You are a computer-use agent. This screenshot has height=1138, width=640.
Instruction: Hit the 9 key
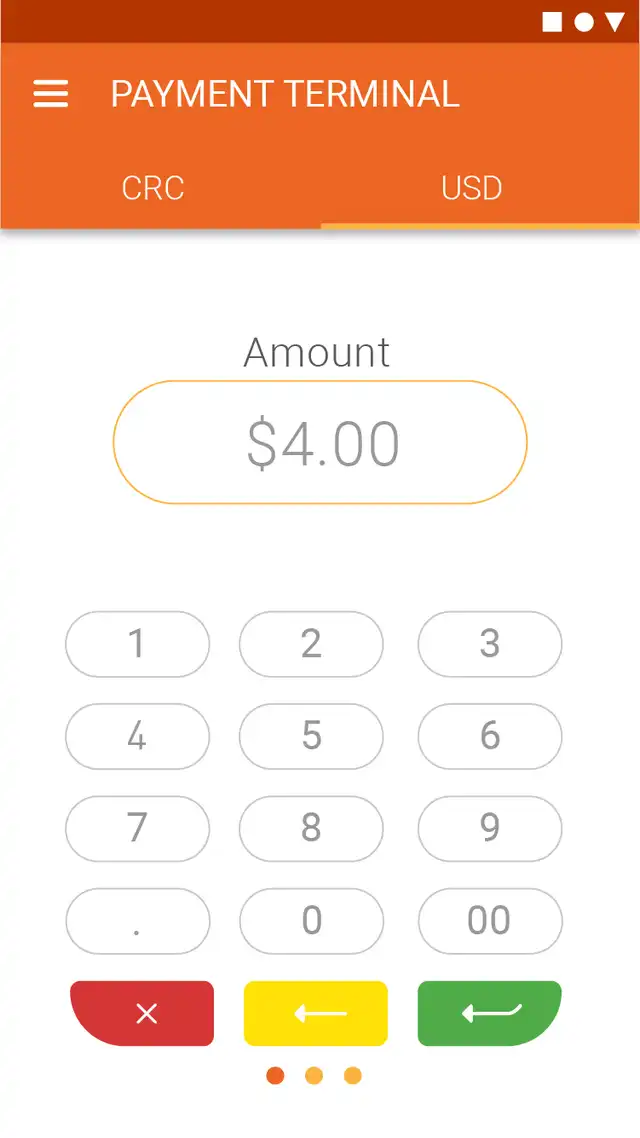pyautogui.click(x=490, y=828)
